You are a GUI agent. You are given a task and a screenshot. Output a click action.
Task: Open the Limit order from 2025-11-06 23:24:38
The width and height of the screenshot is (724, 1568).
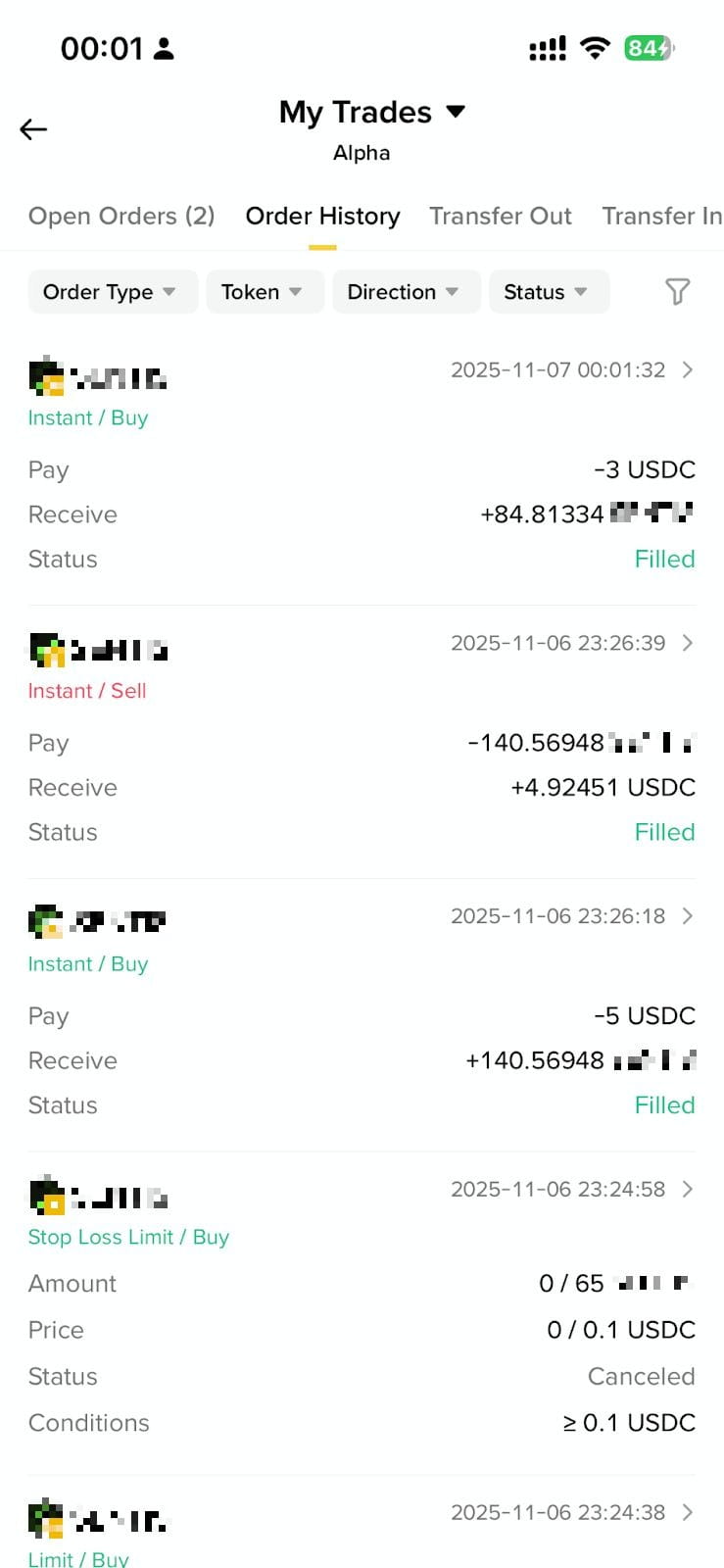pos(572,1513)
